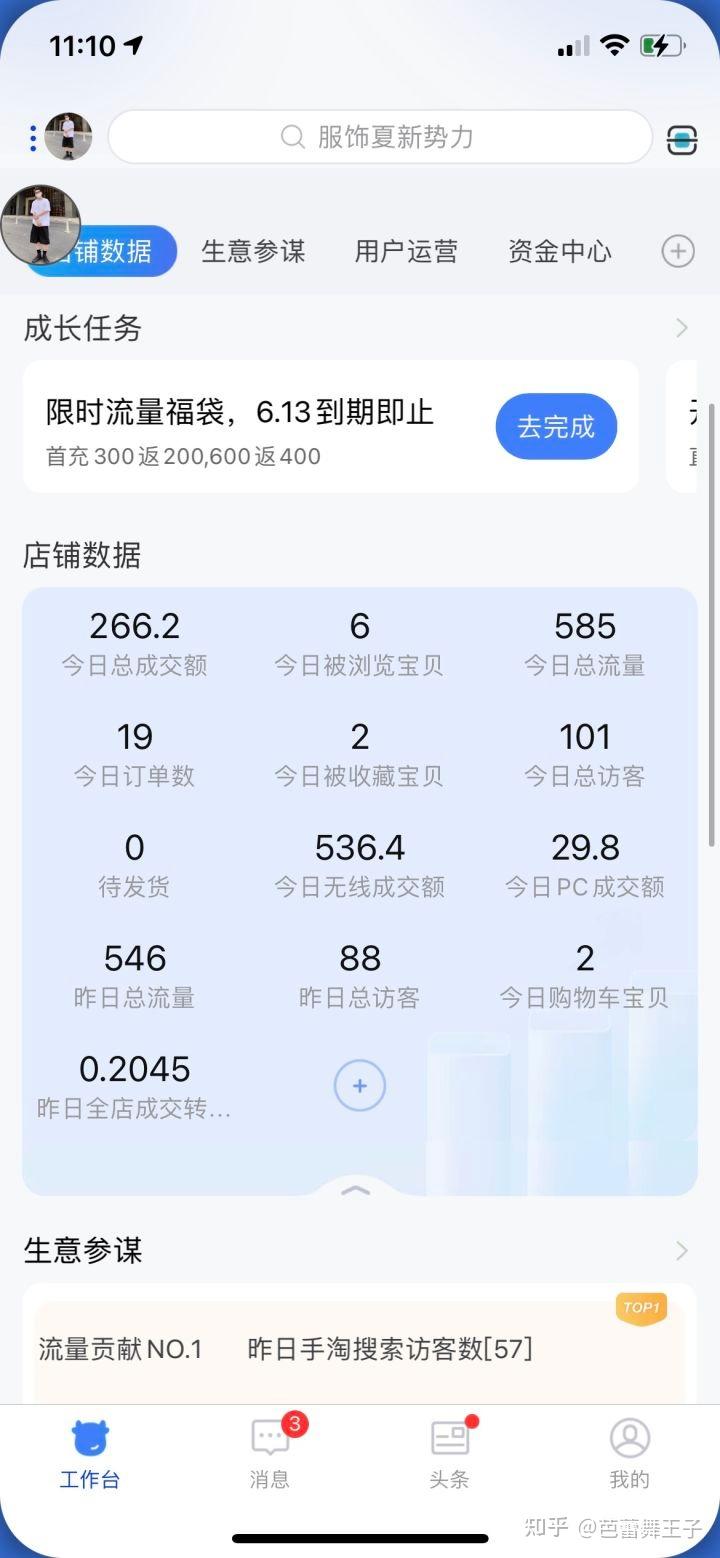Screen dimensions: 720x1558
Task: Open the 用户运营 tab
Action: coord(406,252)
